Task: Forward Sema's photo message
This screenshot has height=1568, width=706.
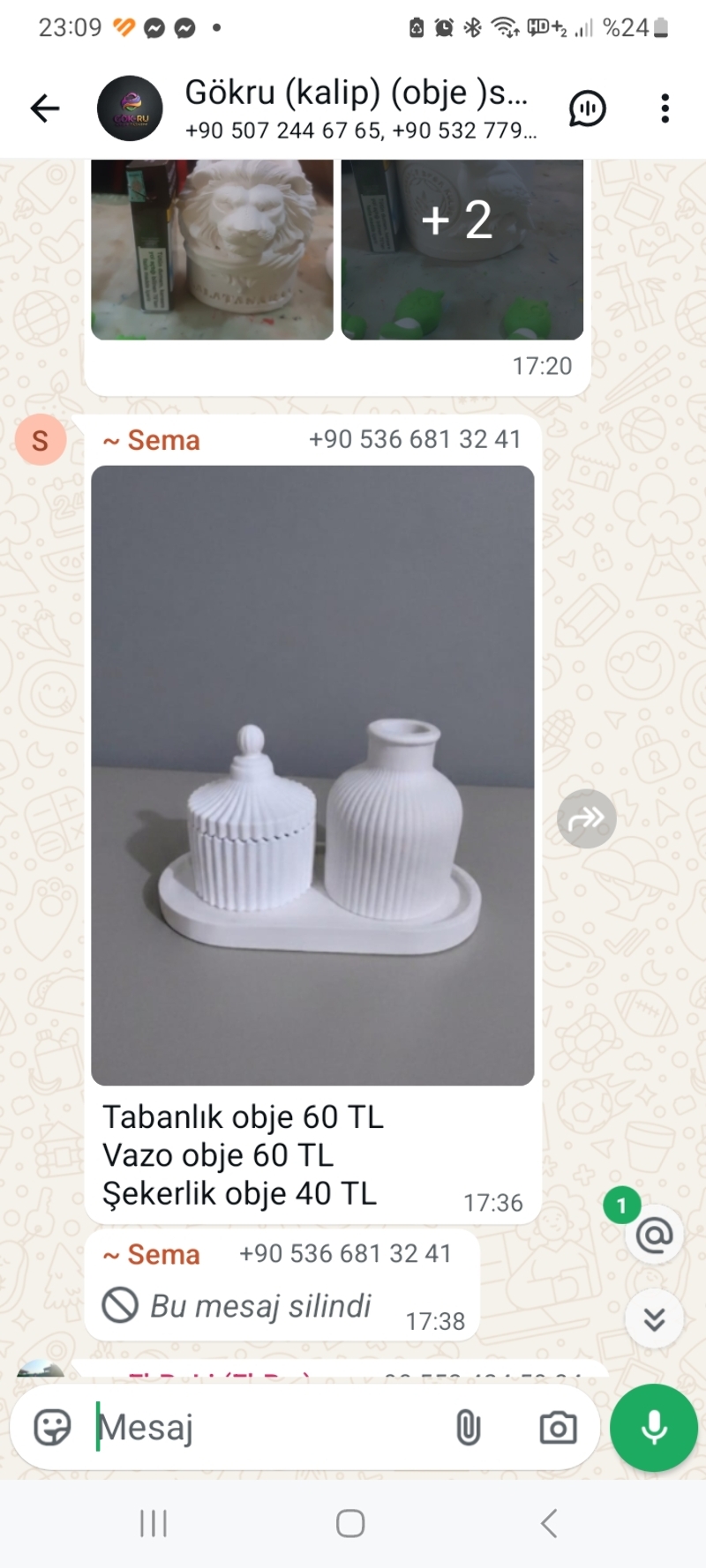Action: pos(587,819)
